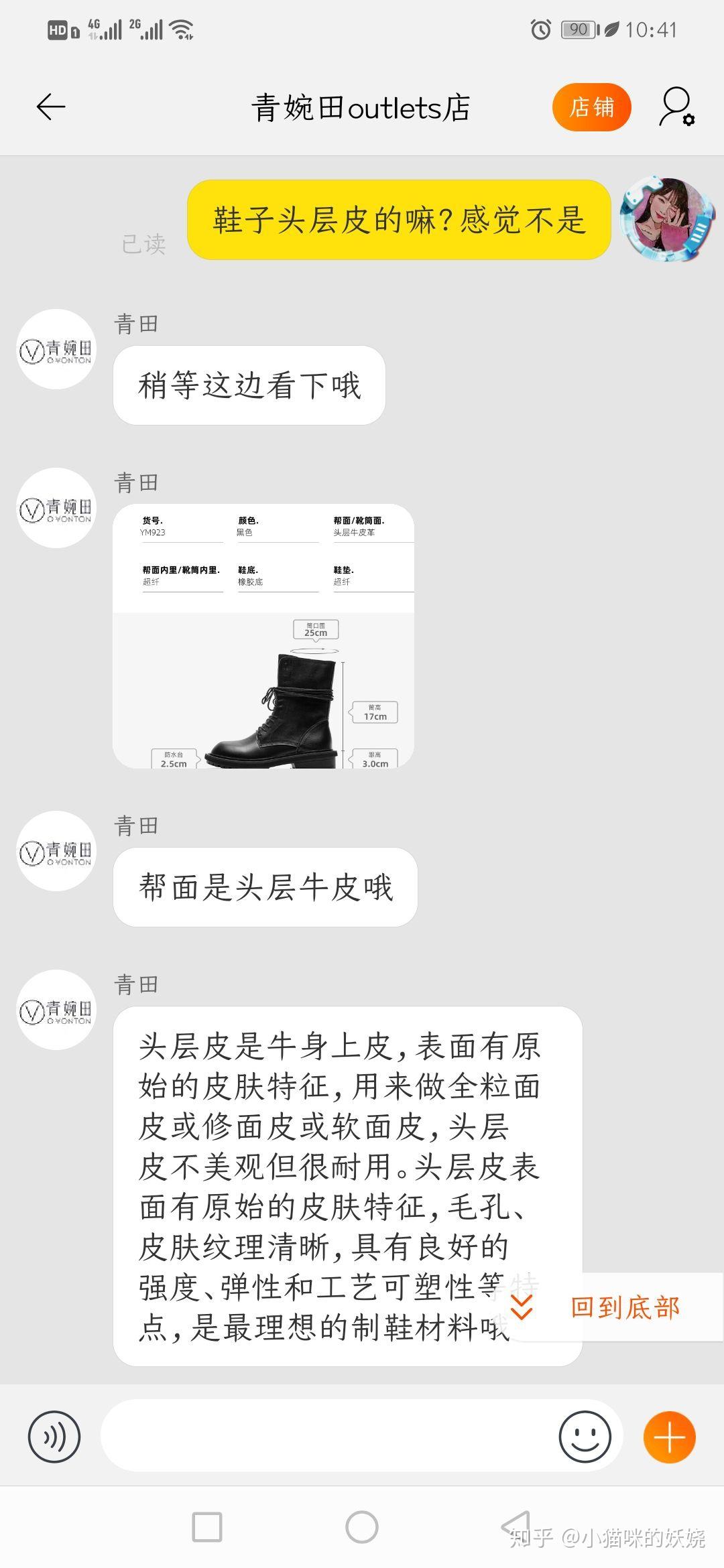The width and height of the screenshot is (724, 1568).
Task: Open the boot specification image from 青田
Action: tap(263, 636)
